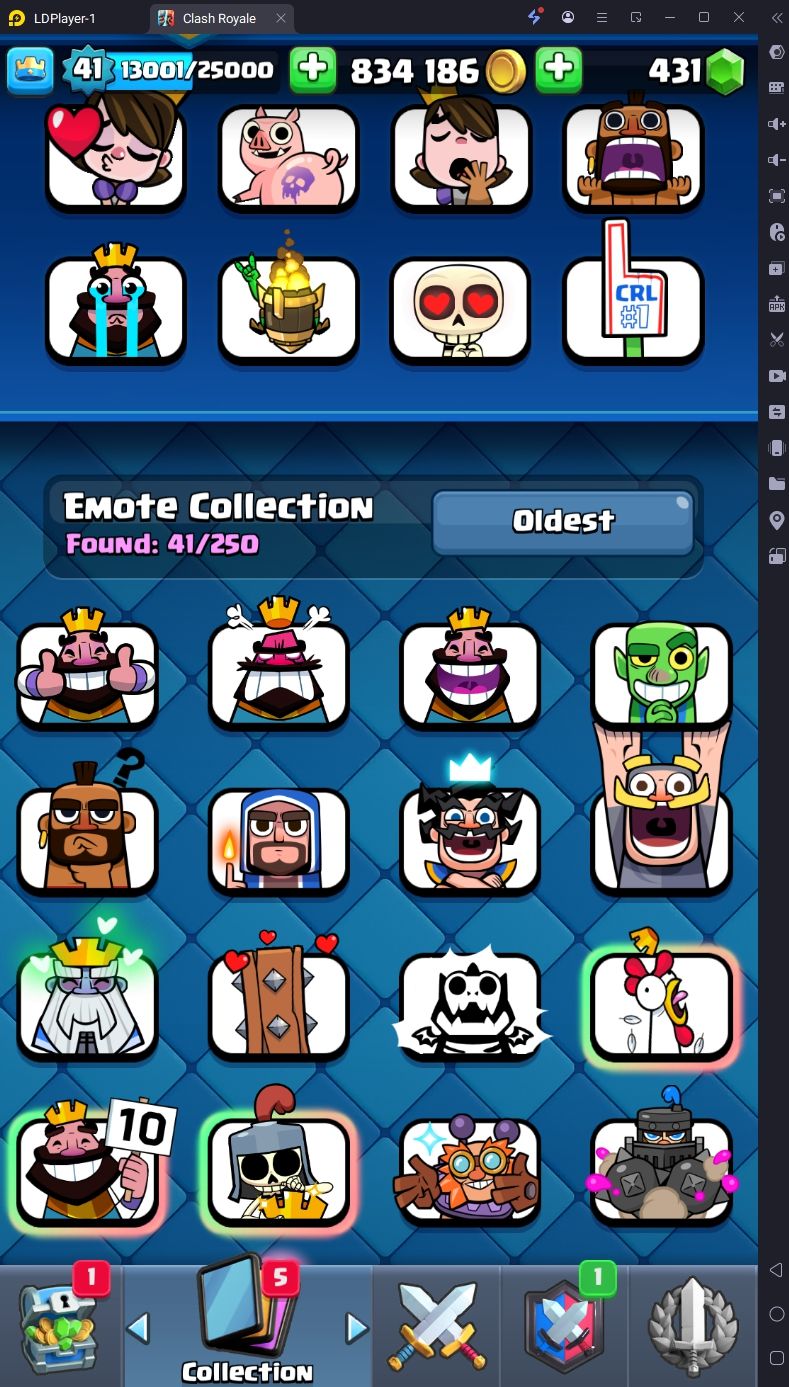Open the events sword trophy tab
789x1387 pixels.
click(x=693, y=1326)
